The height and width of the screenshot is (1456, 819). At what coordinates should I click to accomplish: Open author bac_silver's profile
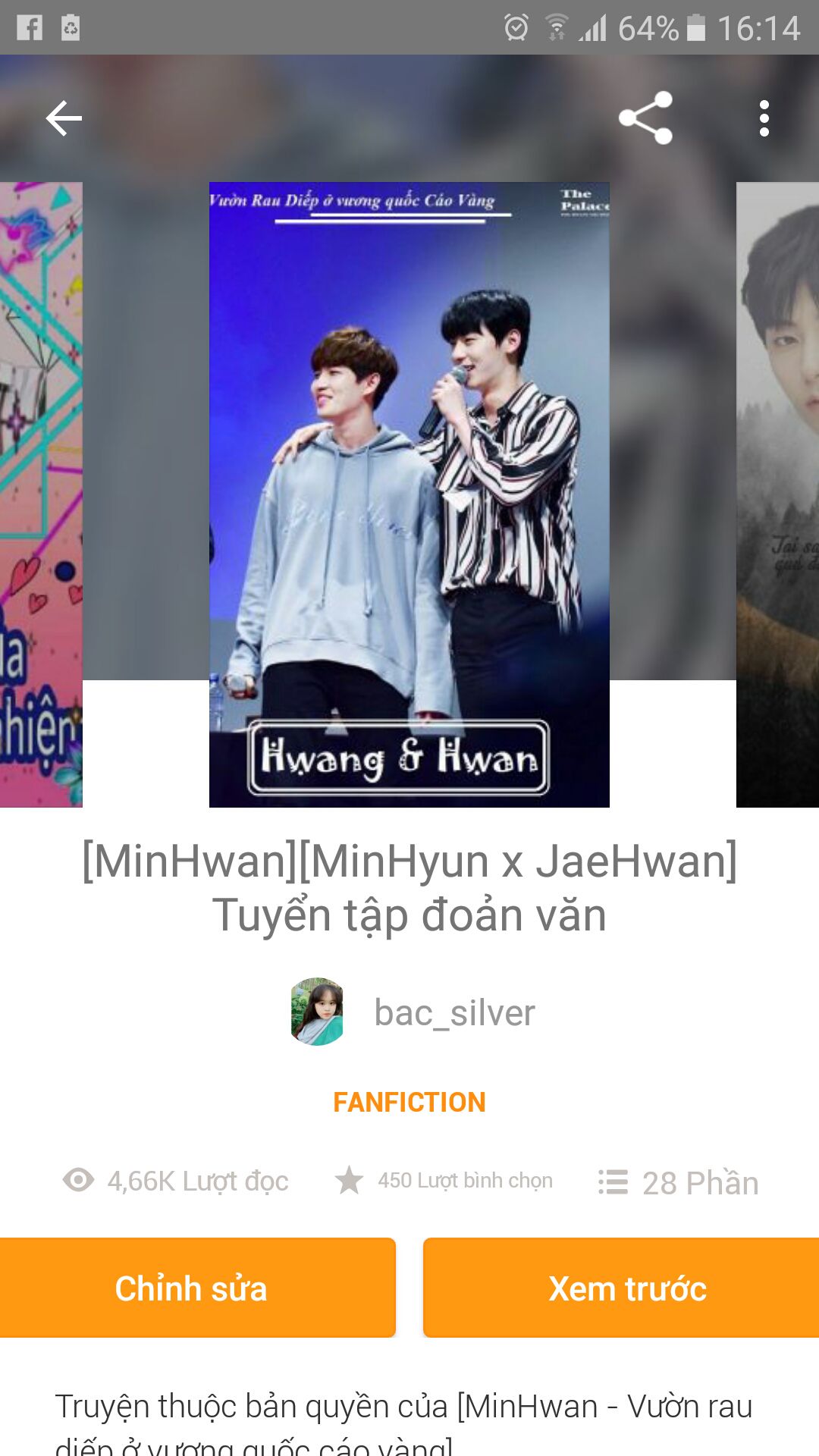tap(412, 1012)
